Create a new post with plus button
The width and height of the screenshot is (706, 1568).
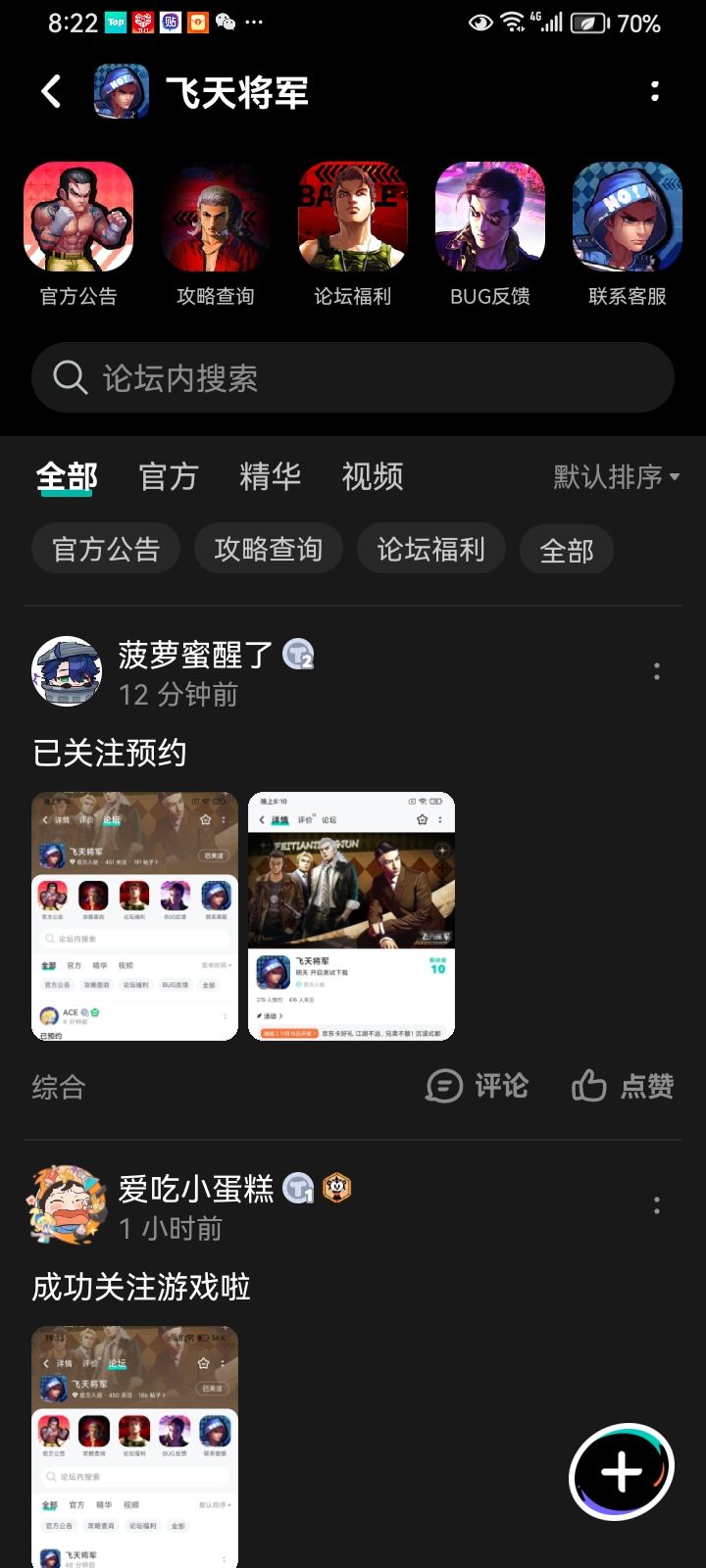(x=622, y=1472)
